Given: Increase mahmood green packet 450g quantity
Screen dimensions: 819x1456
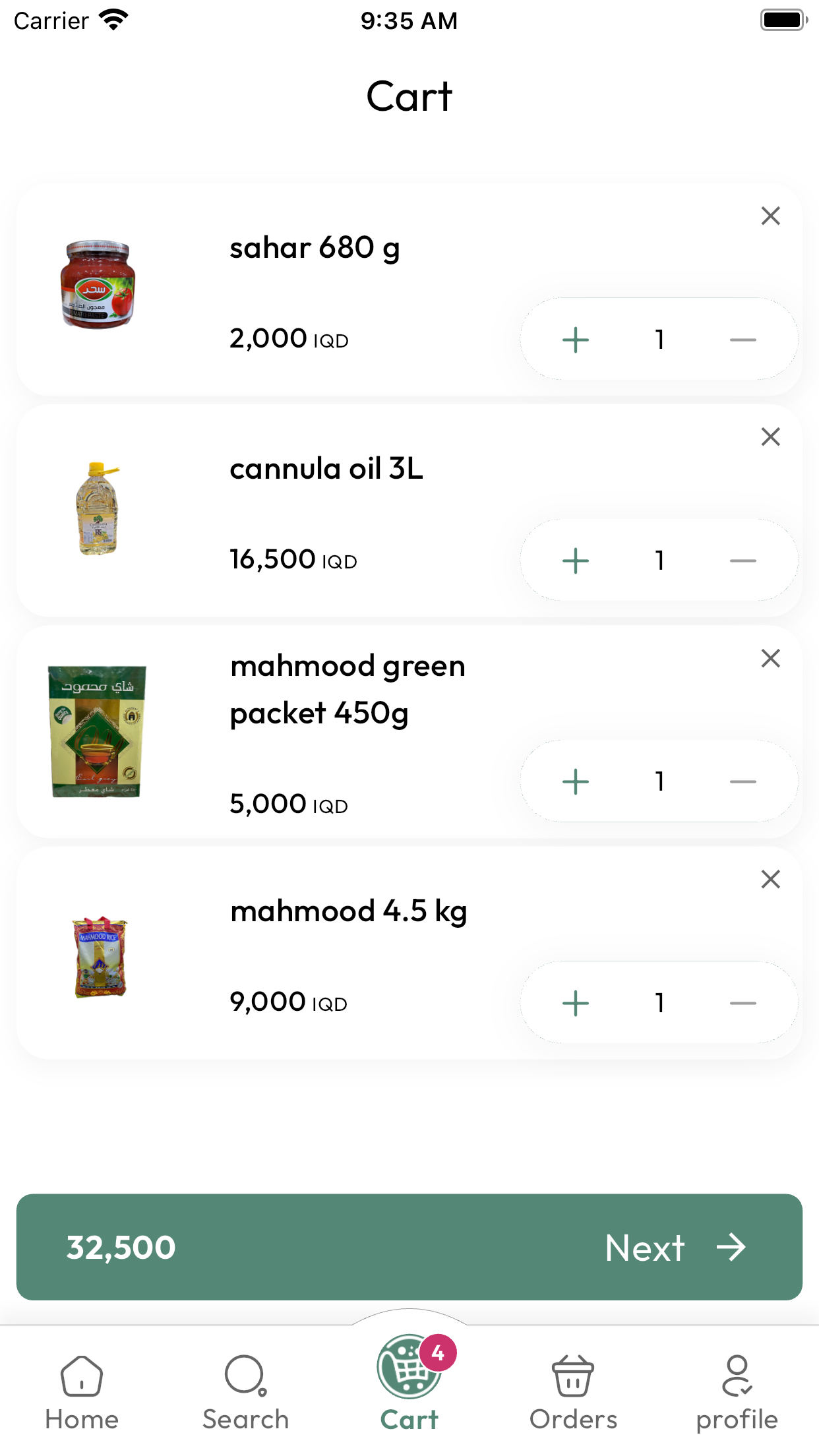Looking at the screenshot, I should tap(575, 781).
